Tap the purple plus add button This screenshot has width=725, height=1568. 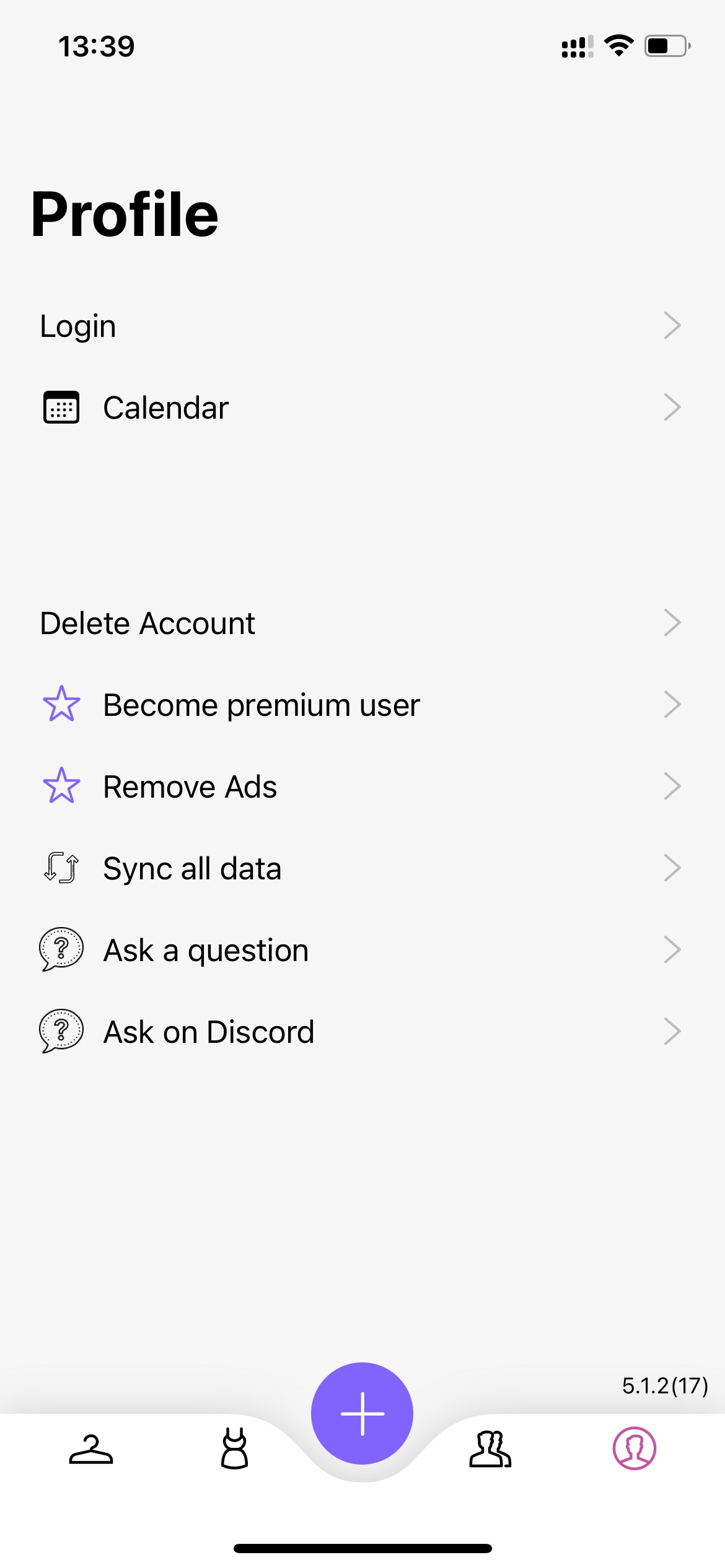[362, 1413]
